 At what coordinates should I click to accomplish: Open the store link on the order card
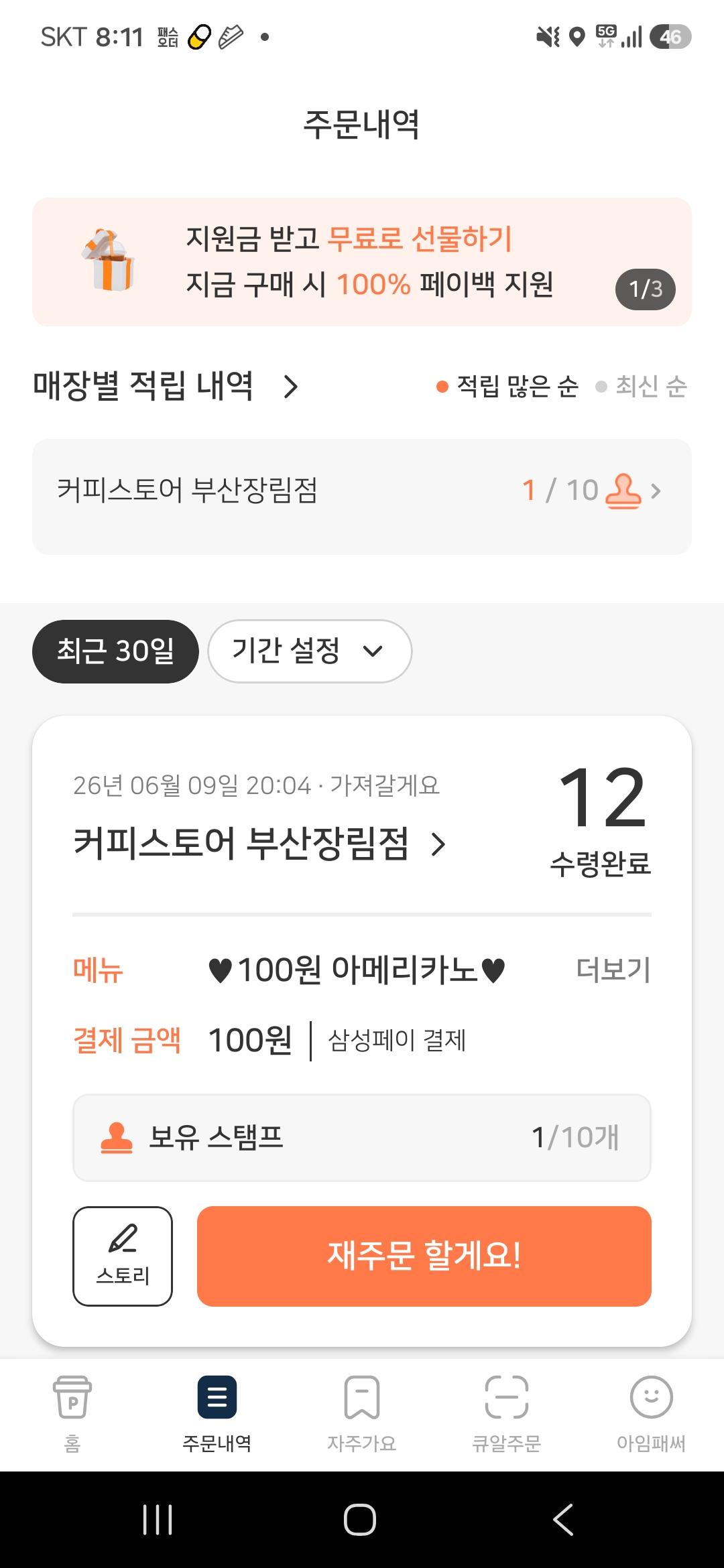259,844
